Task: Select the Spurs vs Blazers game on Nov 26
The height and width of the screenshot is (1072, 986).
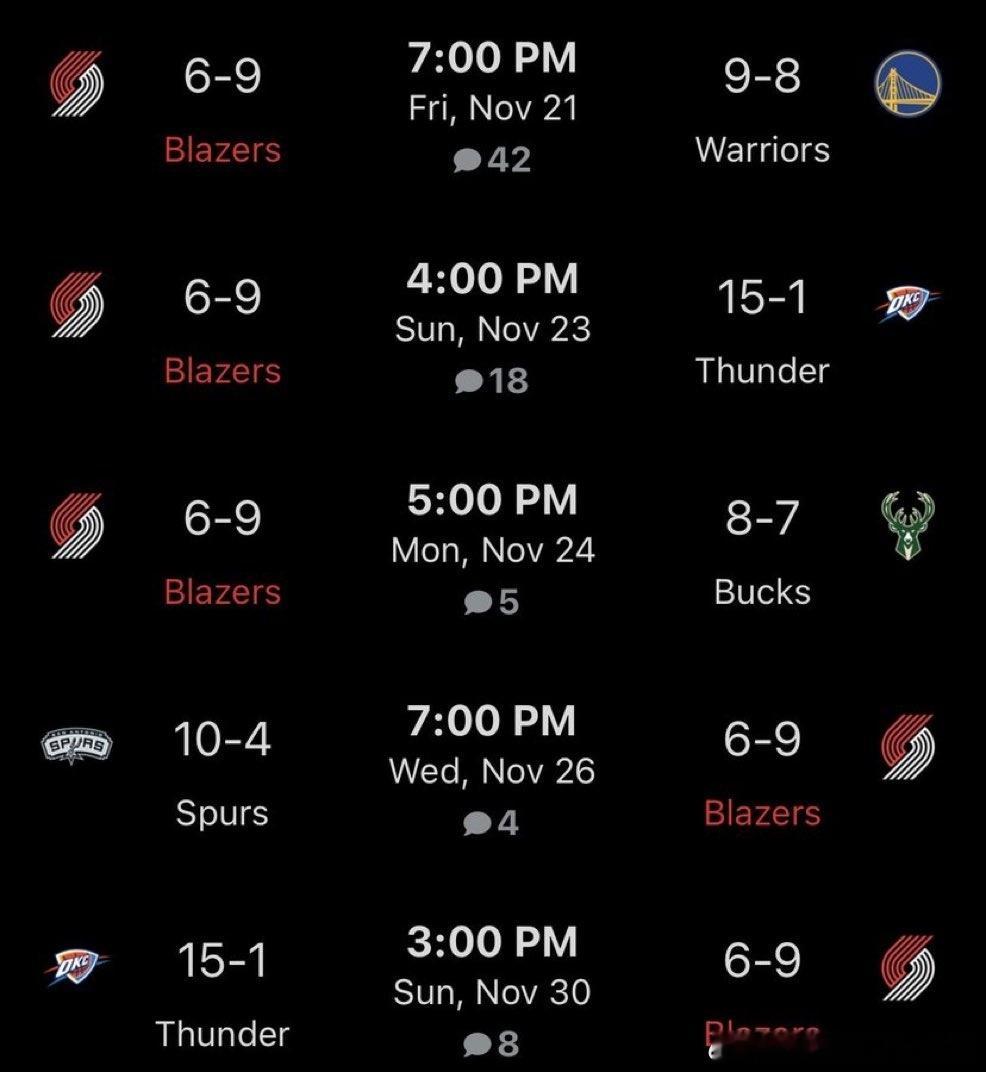Action: click(x=493, y=770)
